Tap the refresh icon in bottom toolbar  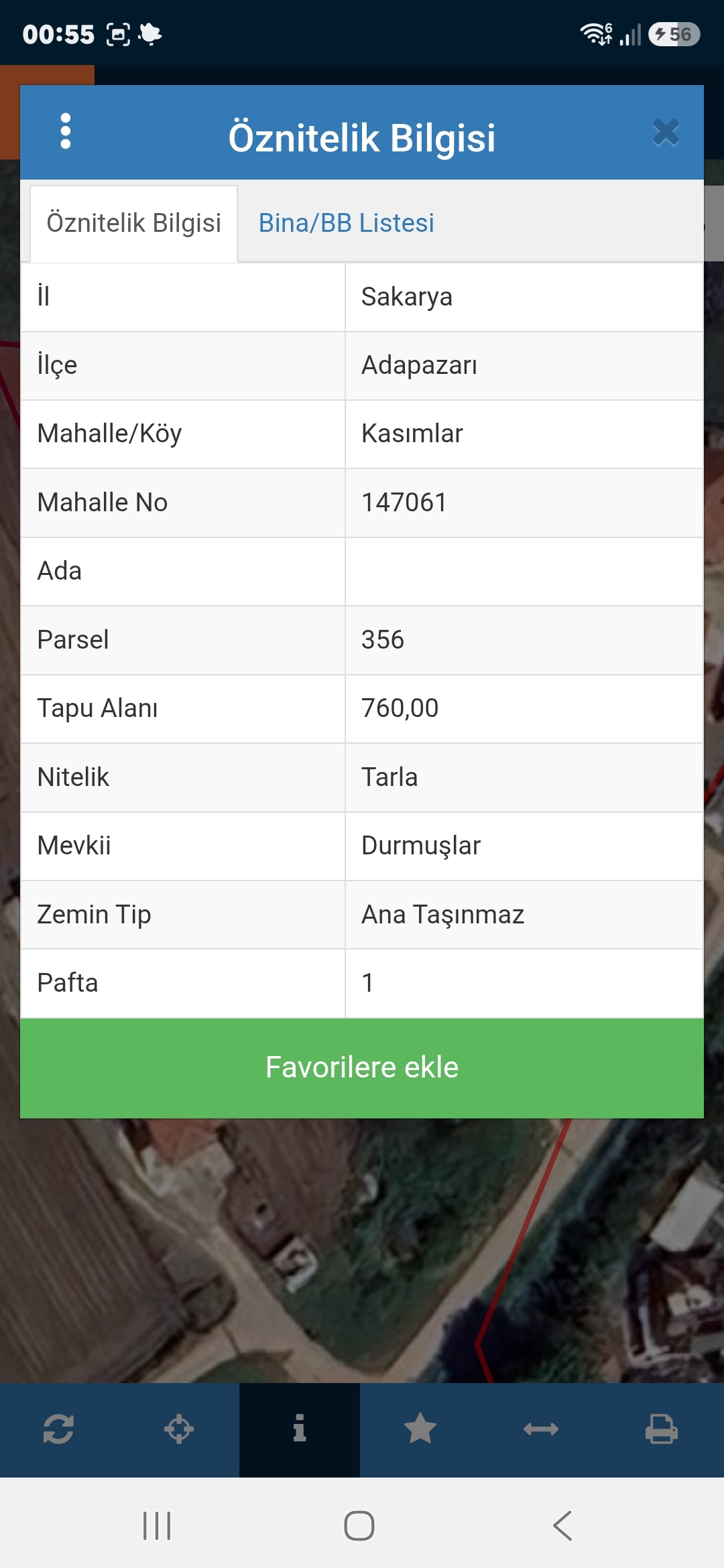(x=58, y=1429)
